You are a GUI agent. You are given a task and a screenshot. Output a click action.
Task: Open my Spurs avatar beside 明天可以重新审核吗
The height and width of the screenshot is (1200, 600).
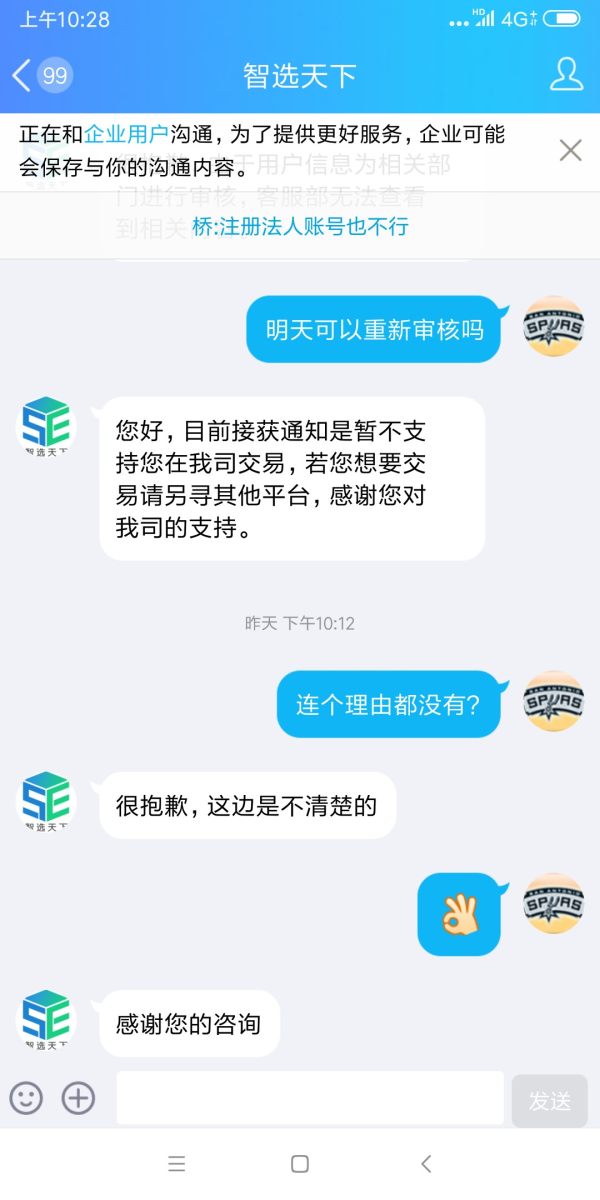(553, 327)
